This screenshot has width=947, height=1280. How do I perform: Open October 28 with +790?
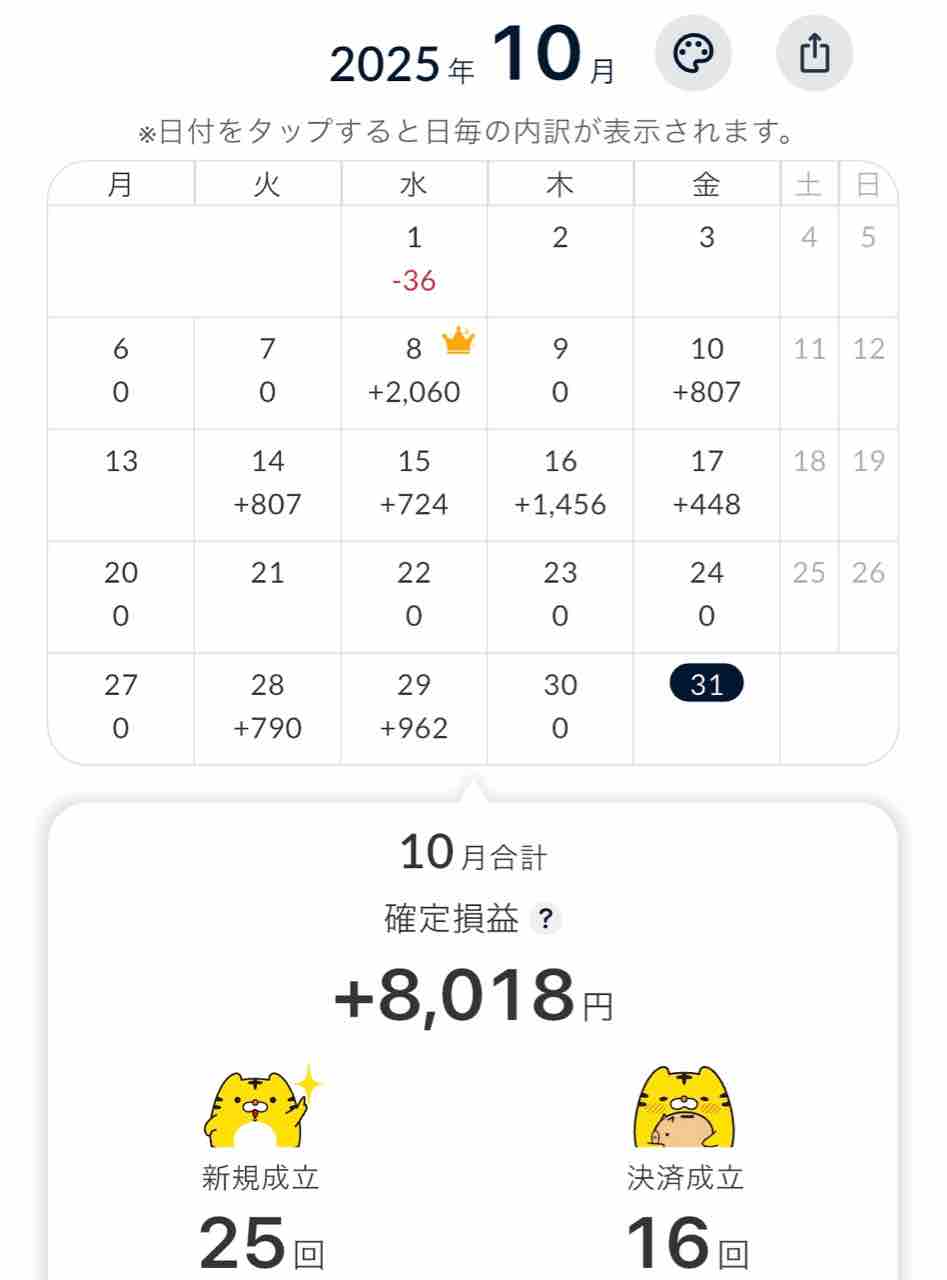pyautogui.click(x=267, y=709)
